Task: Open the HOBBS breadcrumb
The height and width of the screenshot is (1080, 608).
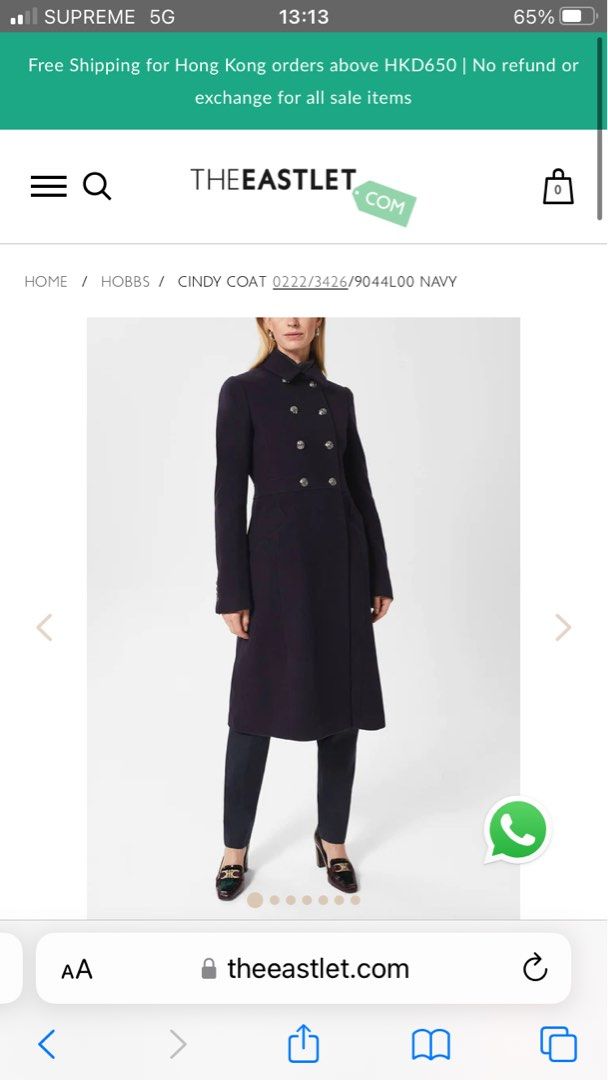Action: point(125,282)
